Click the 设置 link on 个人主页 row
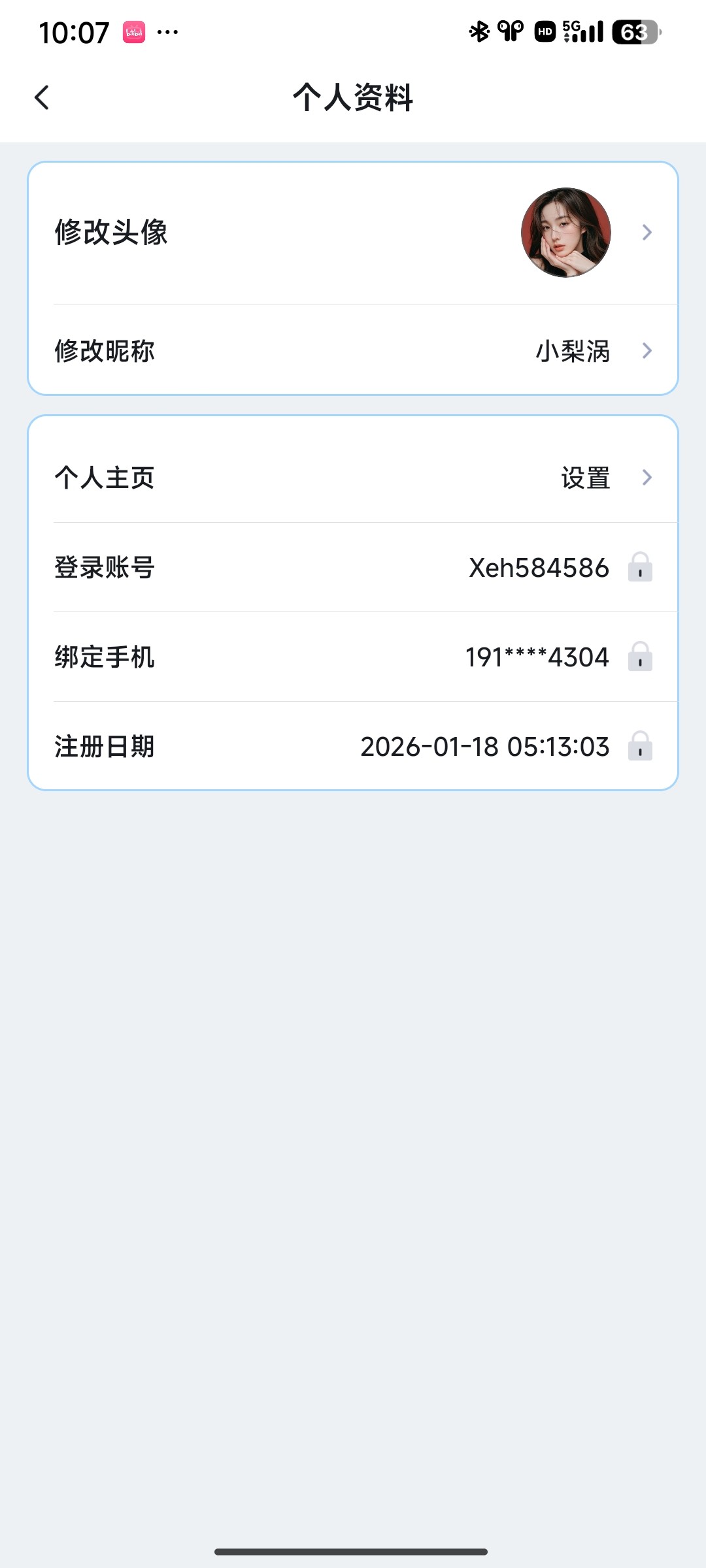706x1568 pixels. coord(586,478)
